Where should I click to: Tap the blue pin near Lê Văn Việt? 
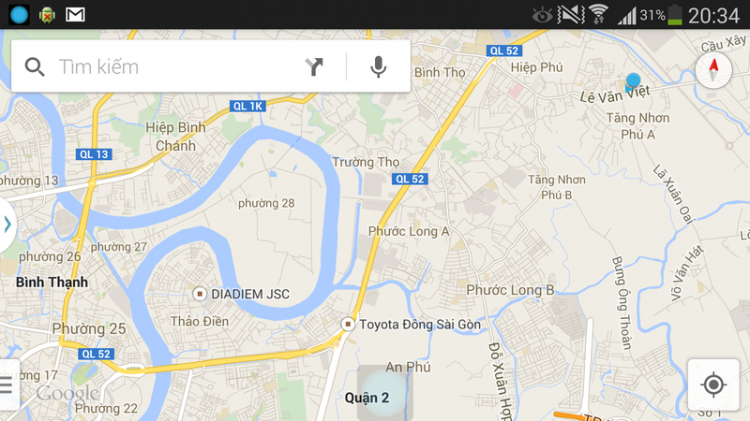[632, 82]
